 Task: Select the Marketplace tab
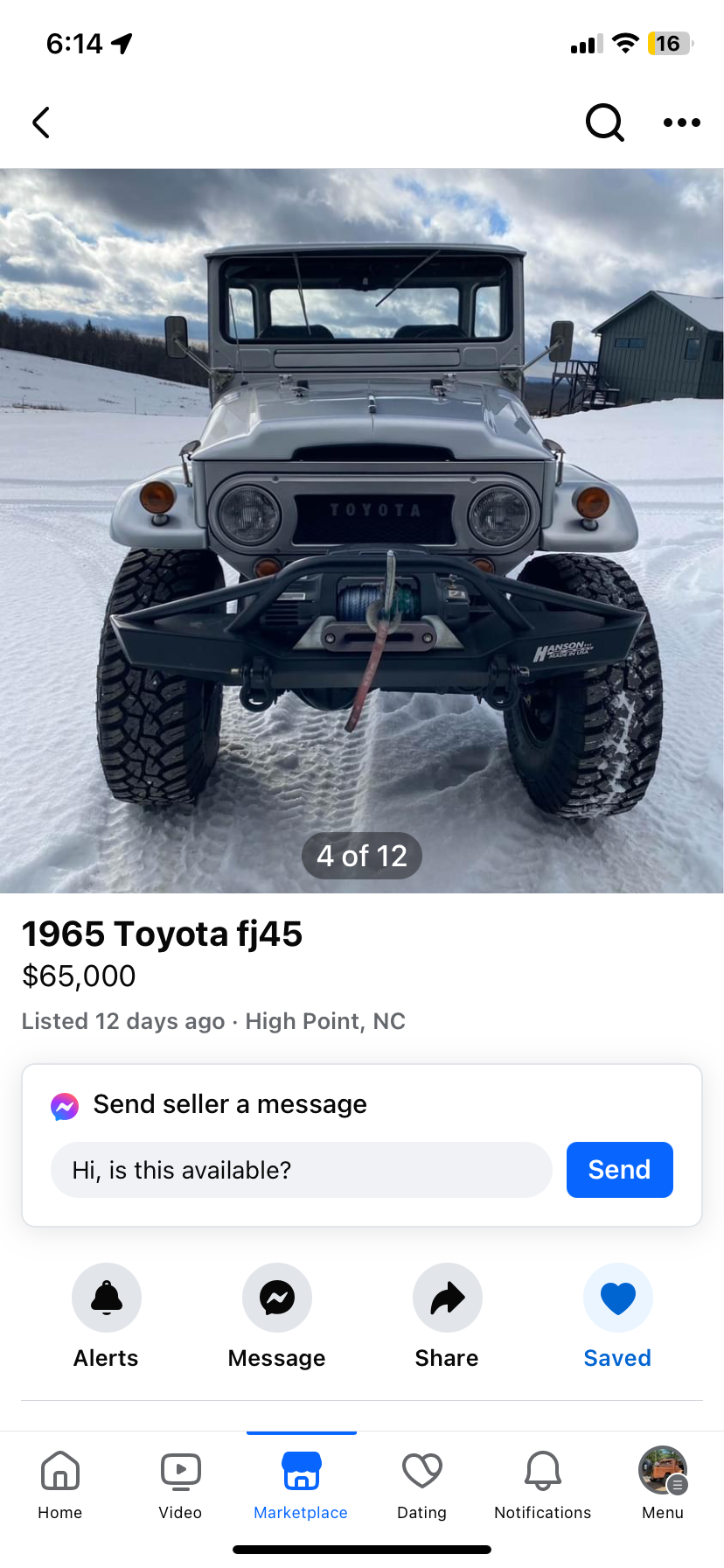[x=301, y=1485]
